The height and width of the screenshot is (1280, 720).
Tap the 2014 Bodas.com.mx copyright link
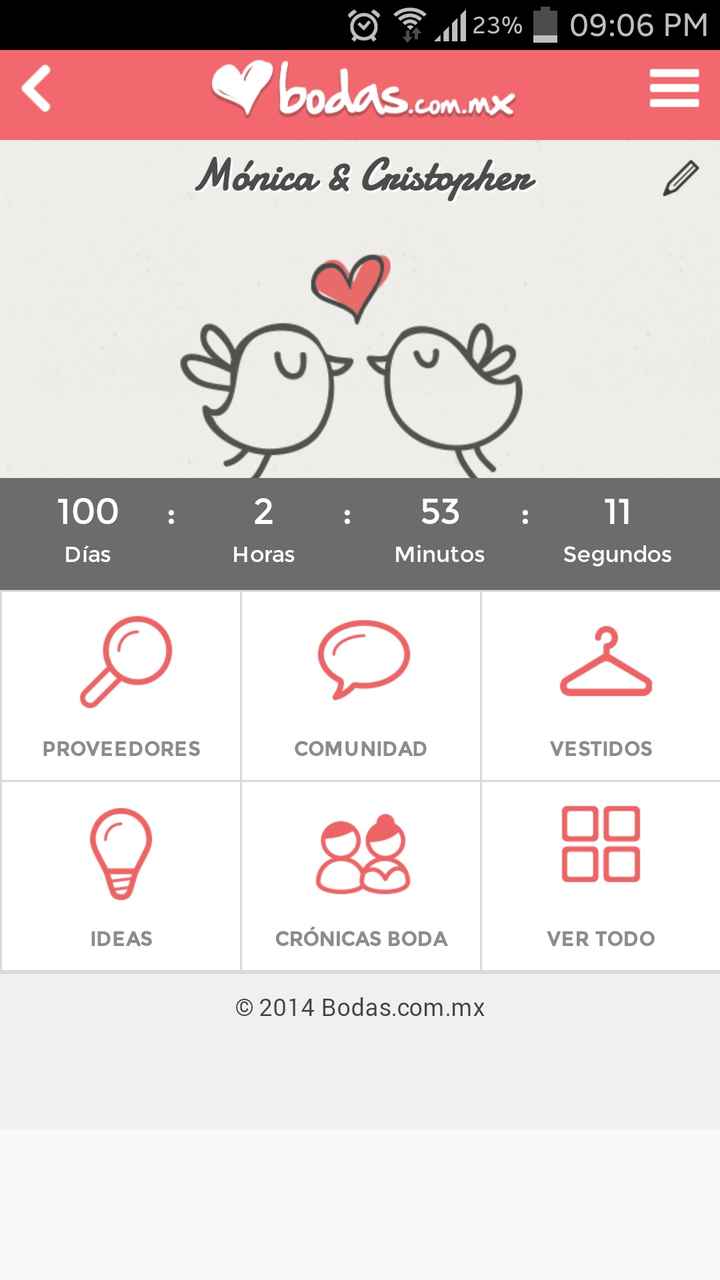360,1007
